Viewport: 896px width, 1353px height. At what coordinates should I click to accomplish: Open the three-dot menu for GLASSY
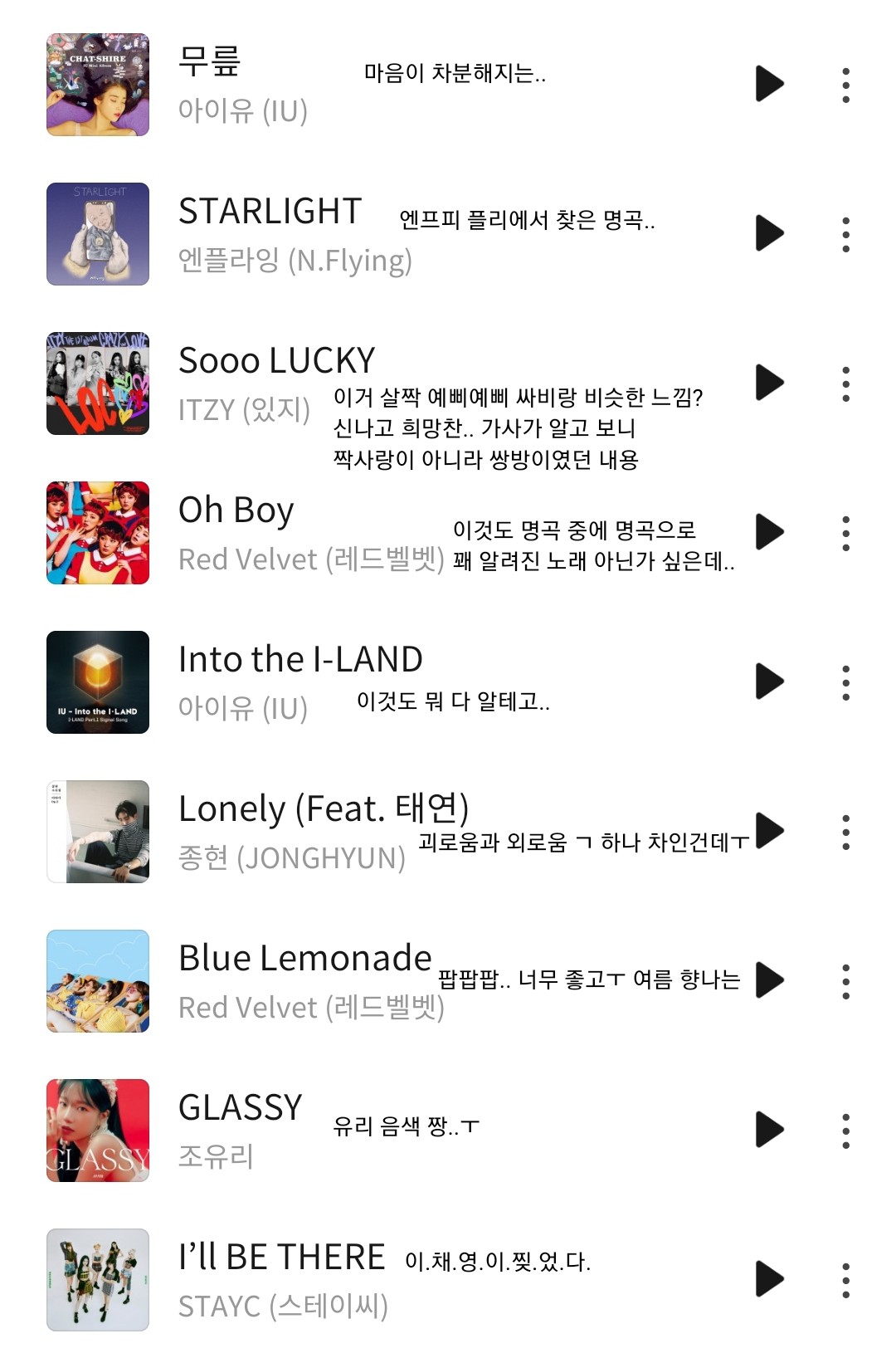click(845, 1131)
